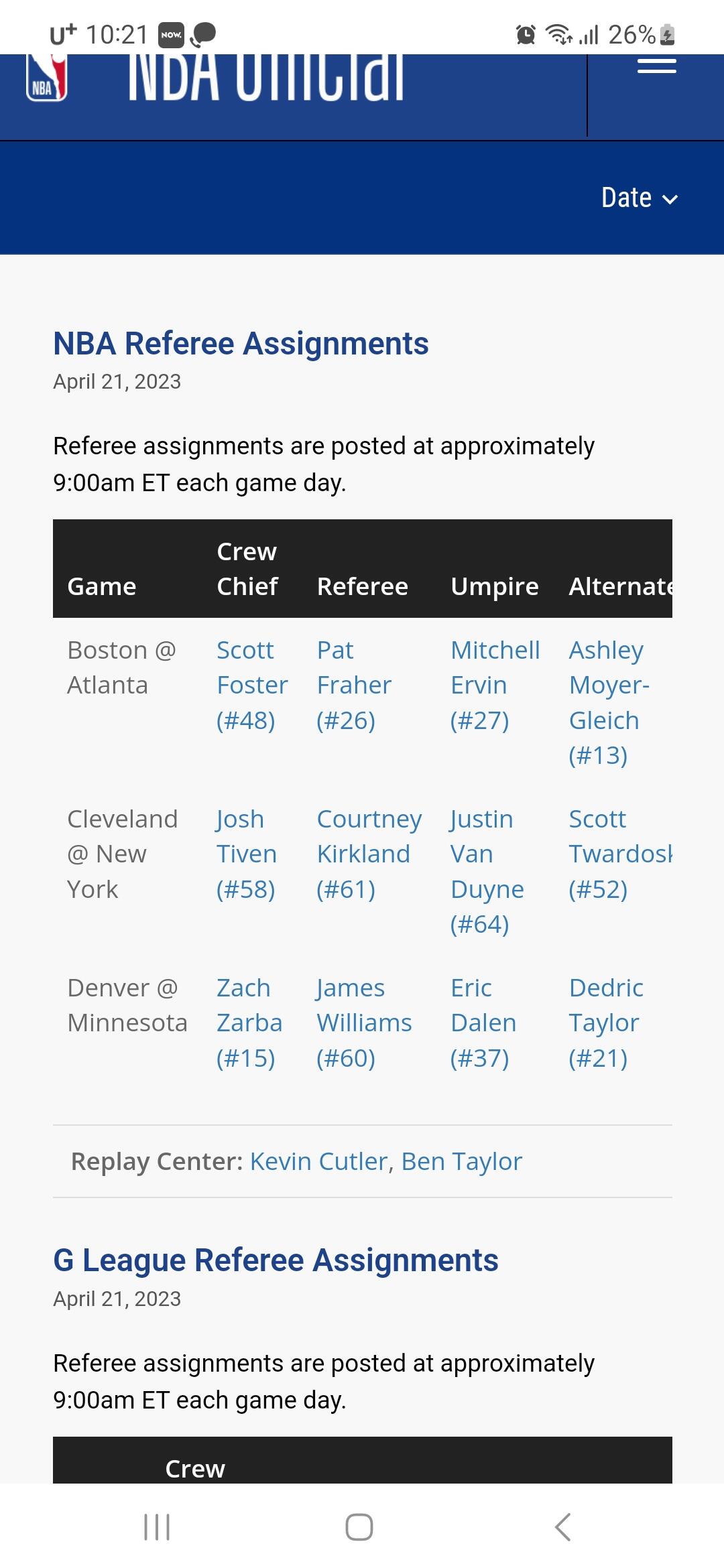Open James Williams (#60) link

click(x=364, y=1023)
